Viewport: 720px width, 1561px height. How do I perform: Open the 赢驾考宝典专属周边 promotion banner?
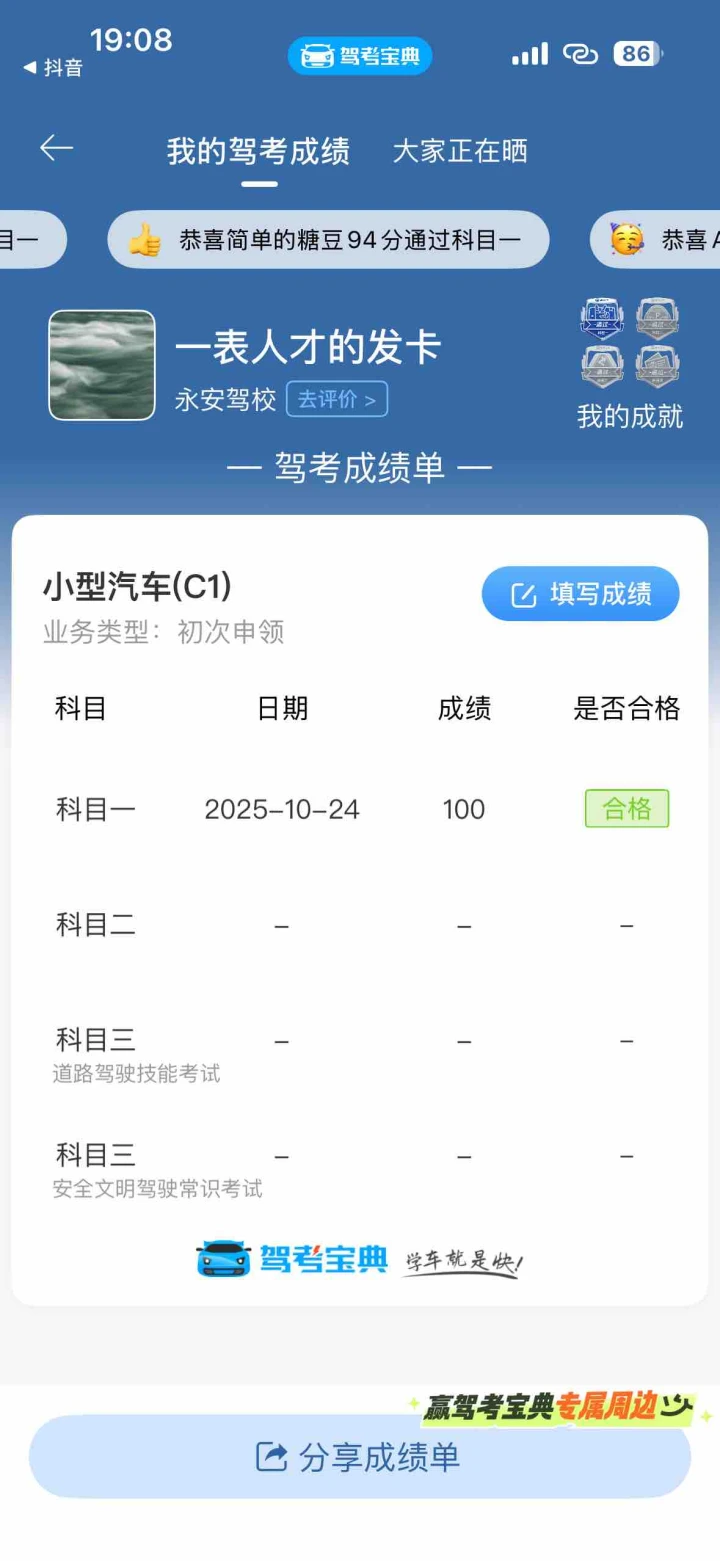(560, 1407)
